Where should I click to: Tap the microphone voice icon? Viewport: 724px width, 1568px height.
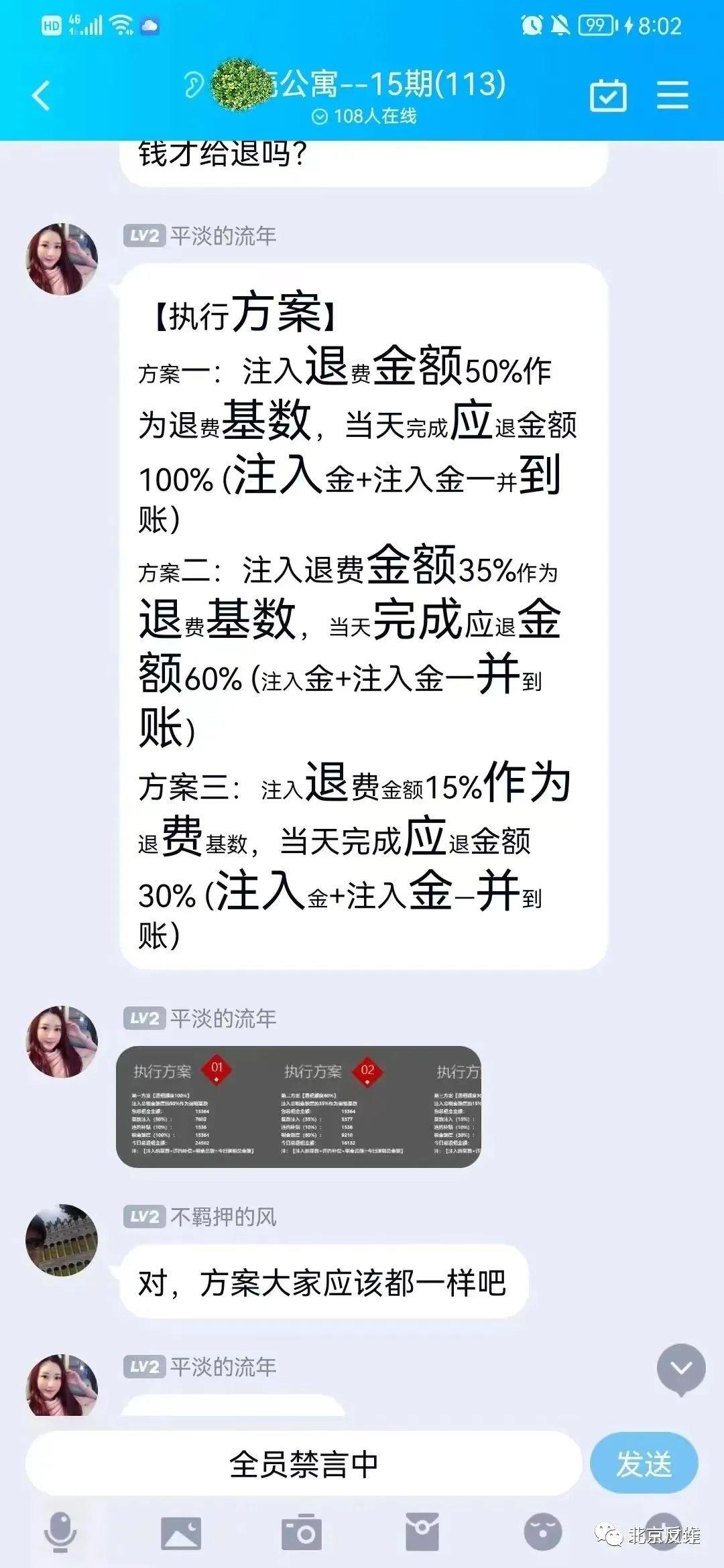(x=60, y=1532)
